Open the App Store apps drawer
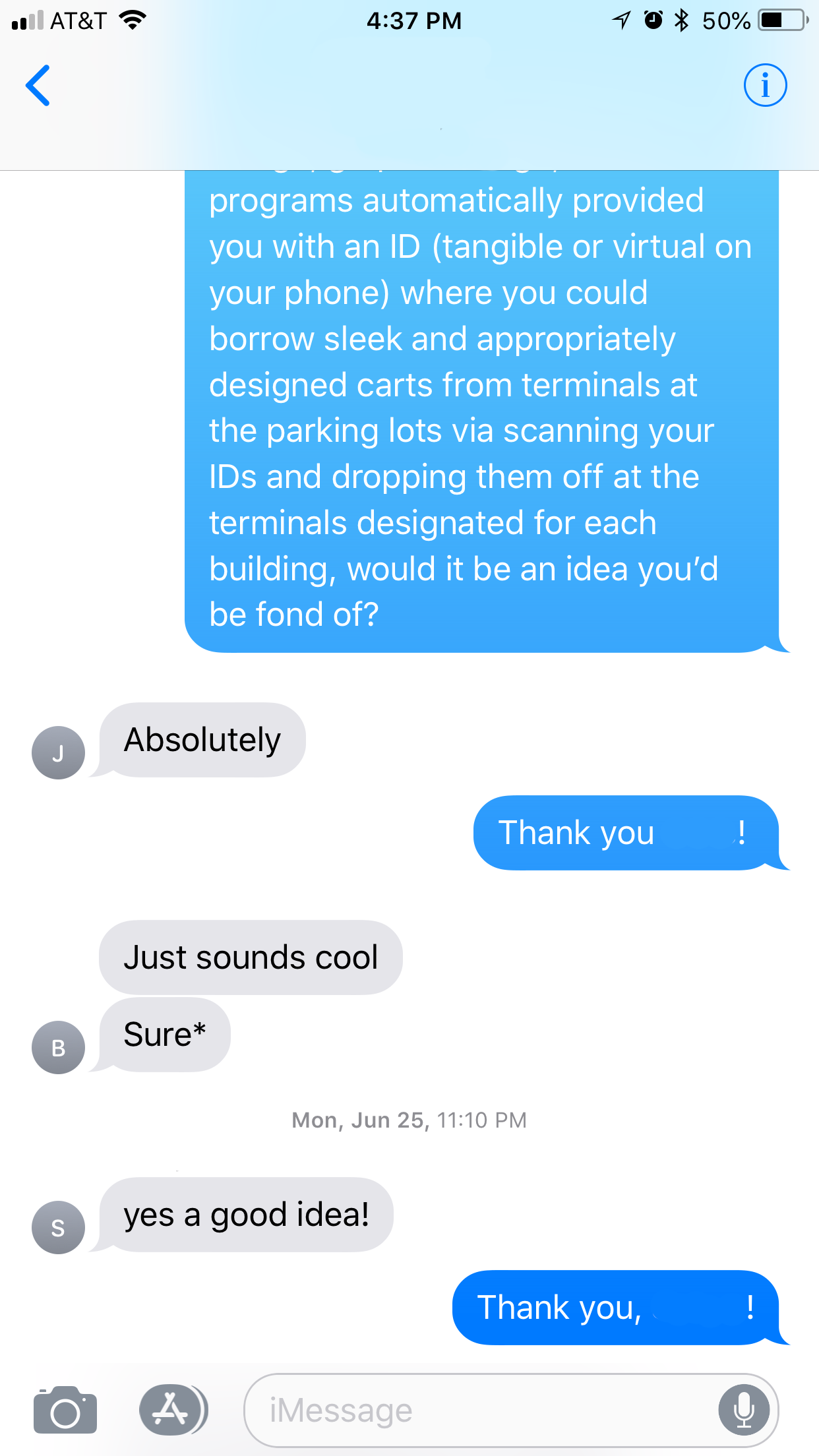This screenshot has height=1456, width=819. click(x=173, y=1410)
